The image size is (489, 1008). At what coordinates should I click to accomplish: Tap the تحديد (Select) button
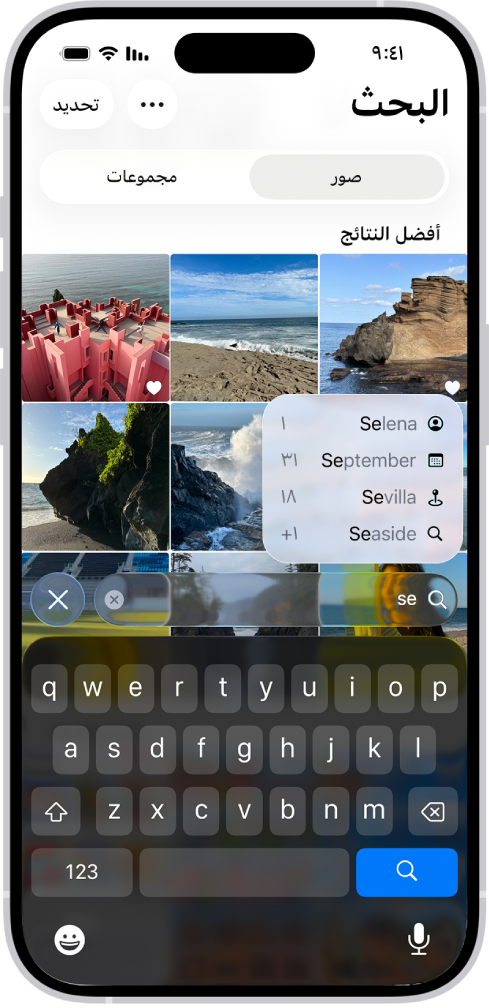76,105
